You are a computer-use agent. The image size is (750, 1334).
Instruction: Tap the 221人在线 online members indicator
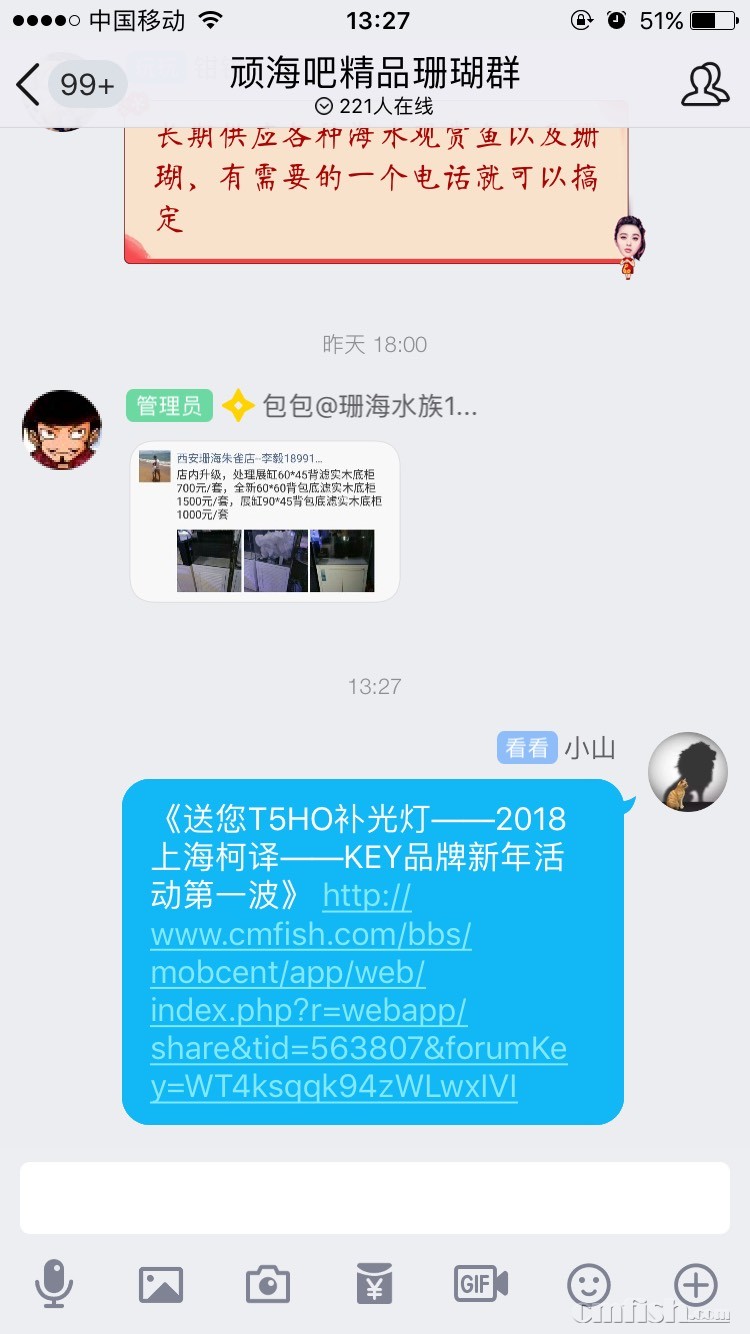tap(375, 106)
